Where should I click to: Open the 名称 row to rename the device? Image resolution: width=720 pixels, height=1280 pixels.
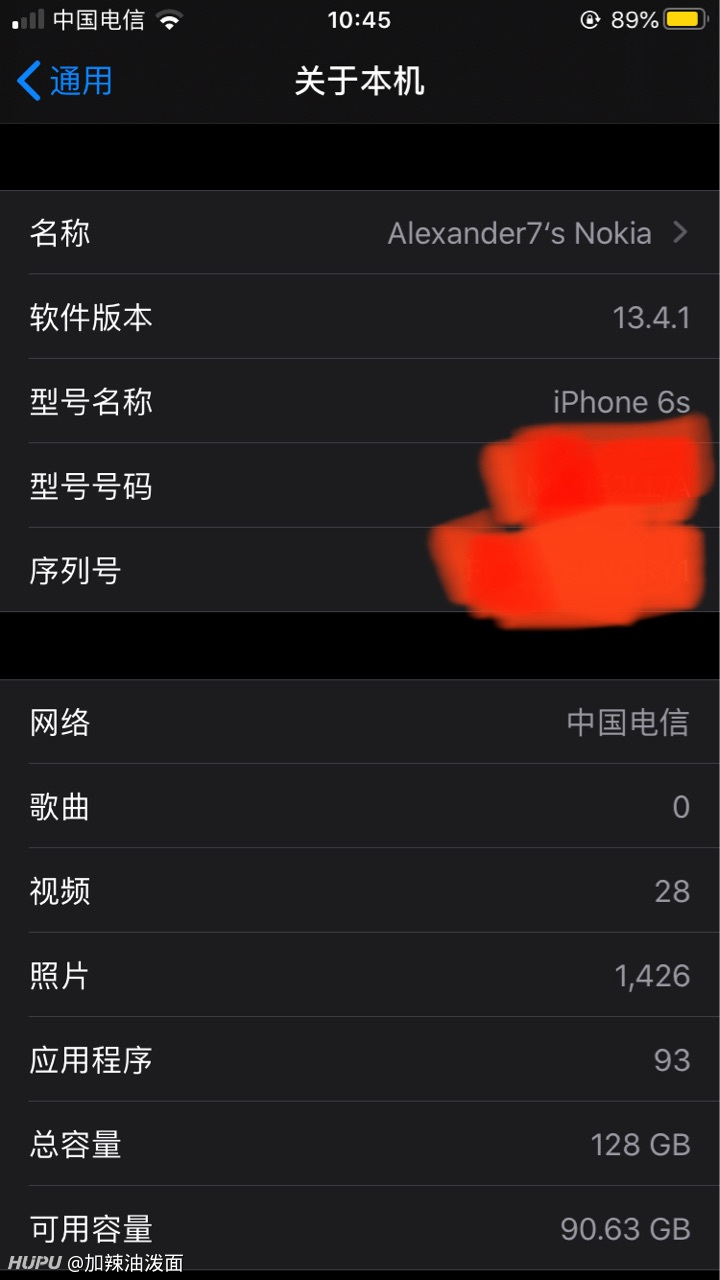[x=360, y=233]
